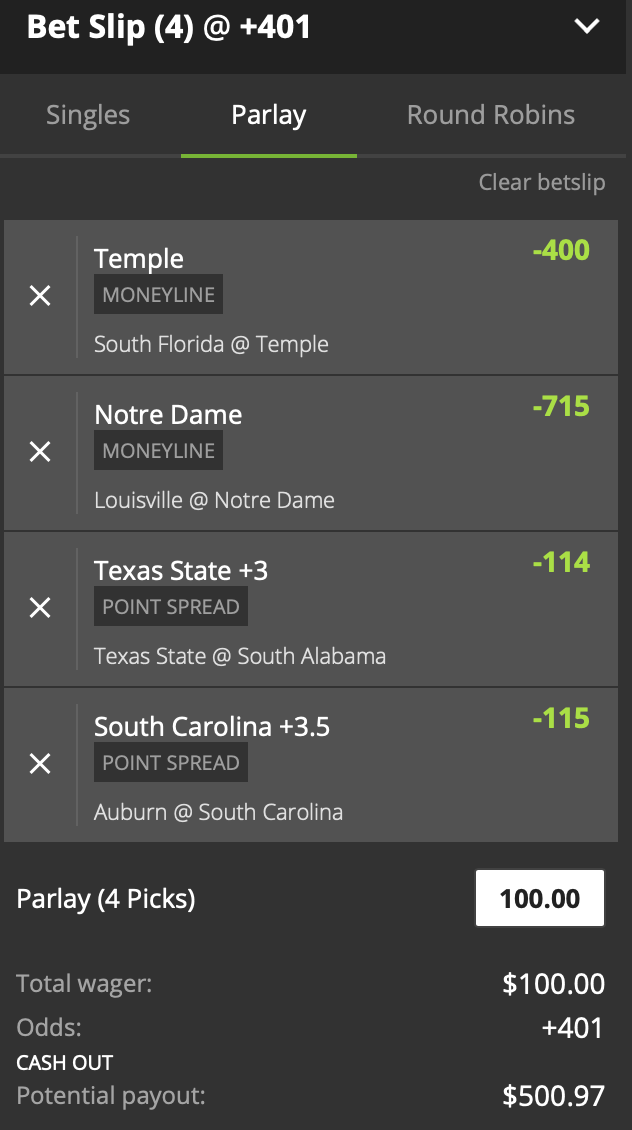
Task: Open the Round Robins tab
Action: click(x=490, y=115)
